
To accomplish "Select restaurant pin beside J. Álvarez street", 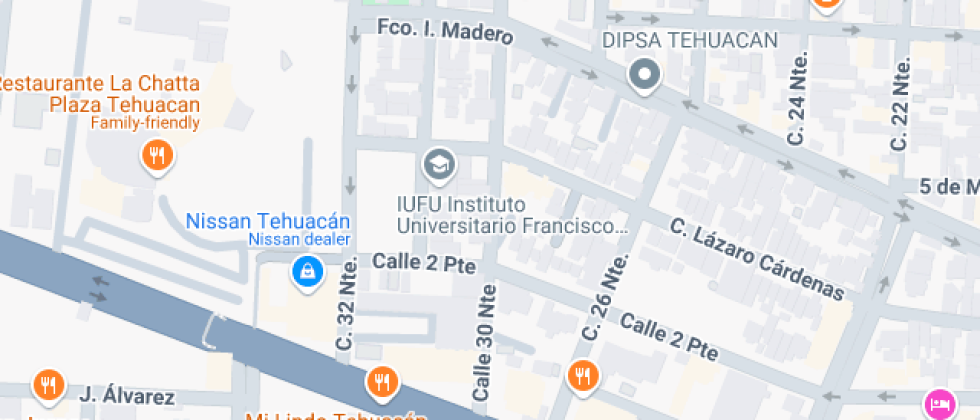I will [x=49, y=385].
